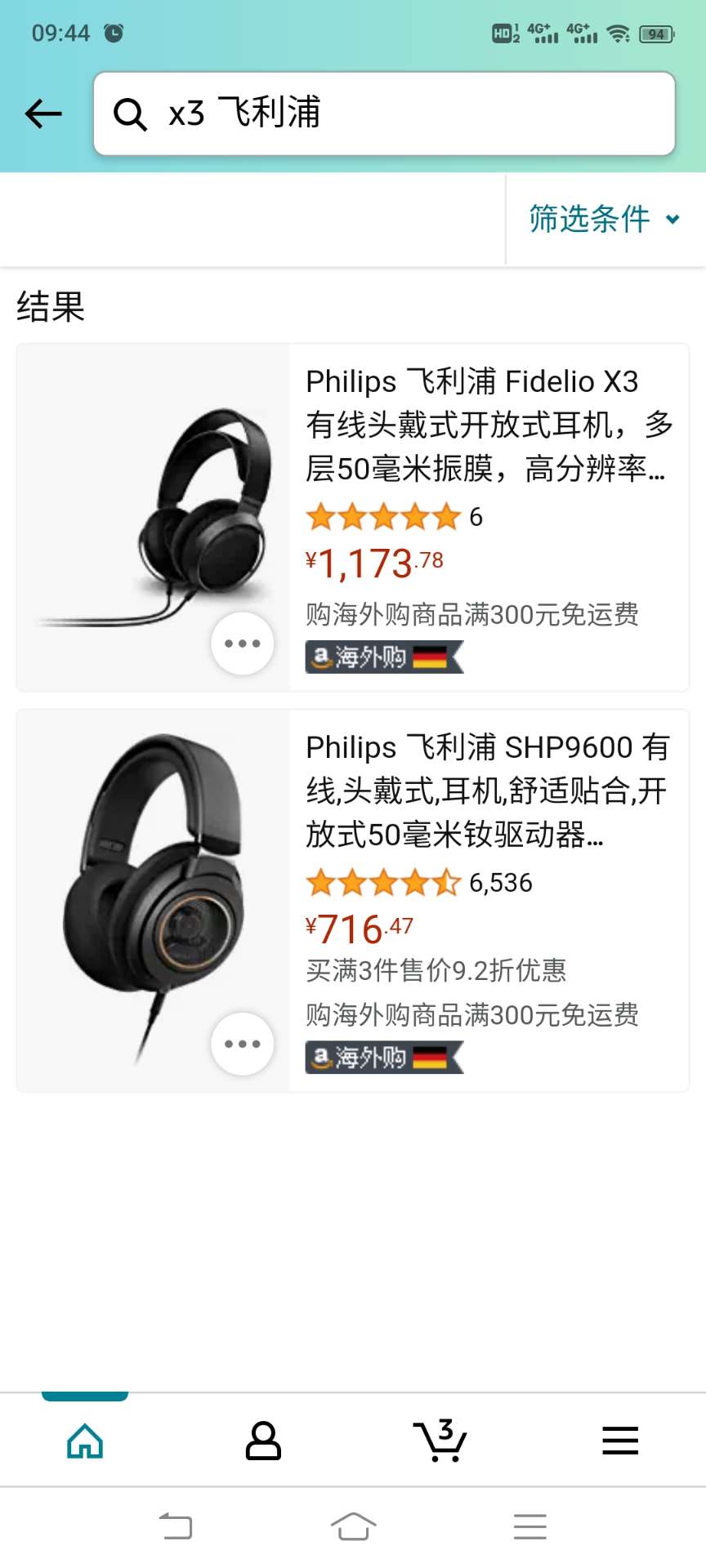Open the Philips Fidelio X3 headphone result

point(353,518)
